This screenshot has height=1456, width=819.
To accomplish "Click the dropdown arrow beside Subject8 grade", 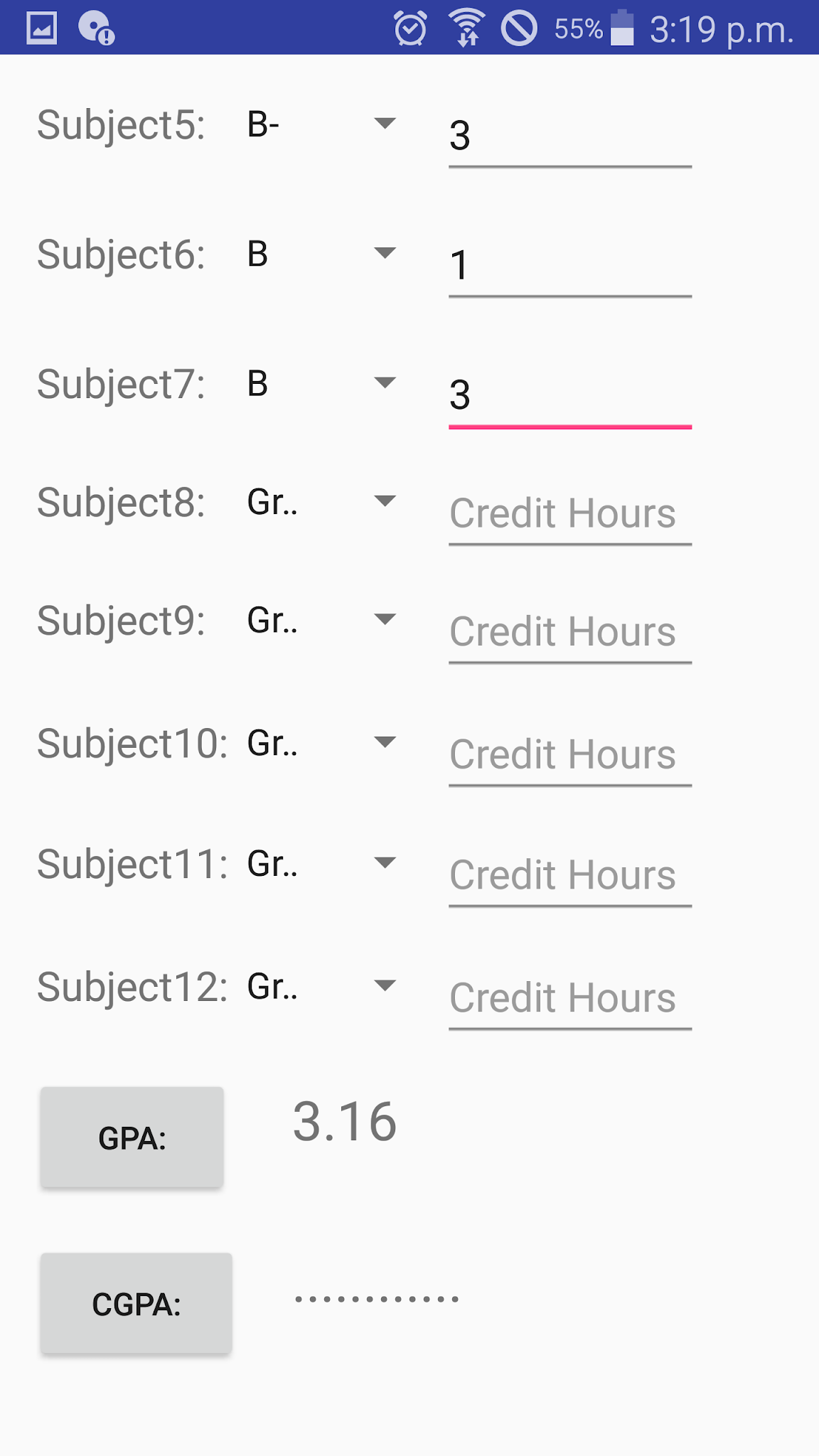I will click(385, 501).
